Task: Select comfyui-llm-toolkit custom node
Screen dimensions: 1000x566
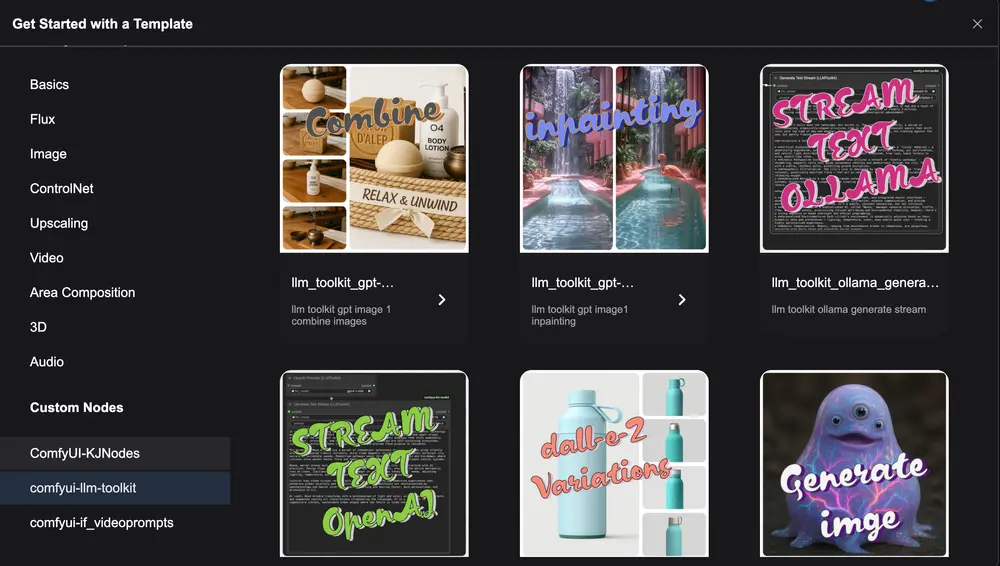Action: [83, 488]
